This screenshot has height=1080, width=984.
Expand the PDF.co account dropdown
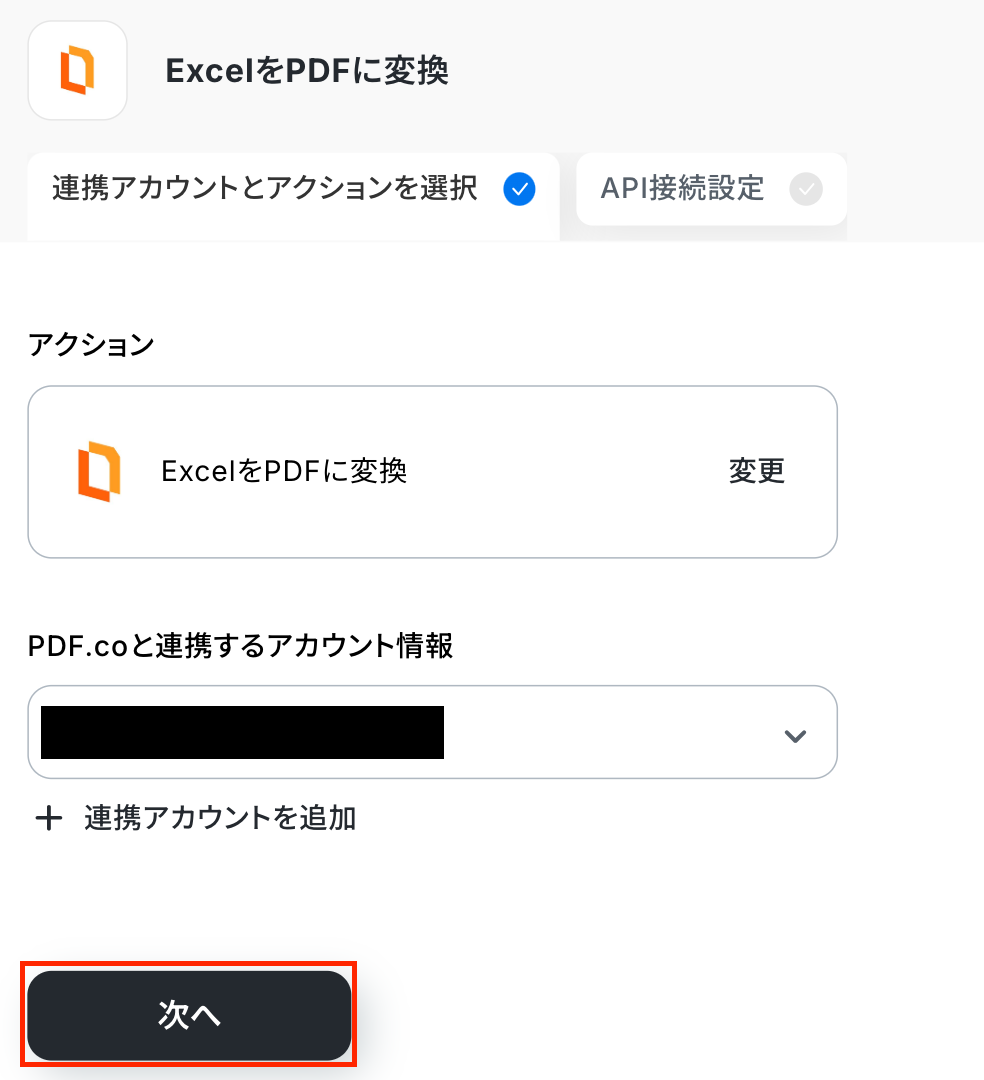(795, 736)
